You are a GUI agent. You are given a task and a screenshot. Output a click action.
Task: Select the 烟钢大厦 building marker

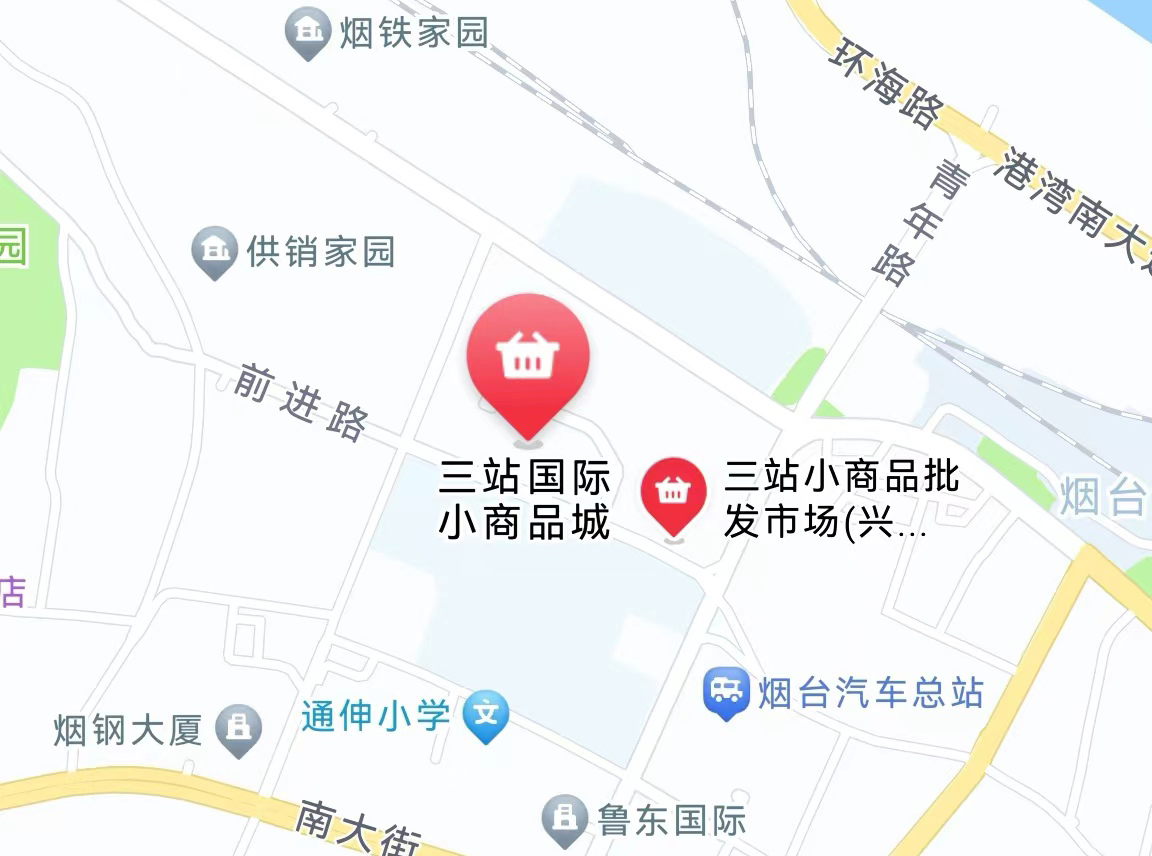coord(239,728)
